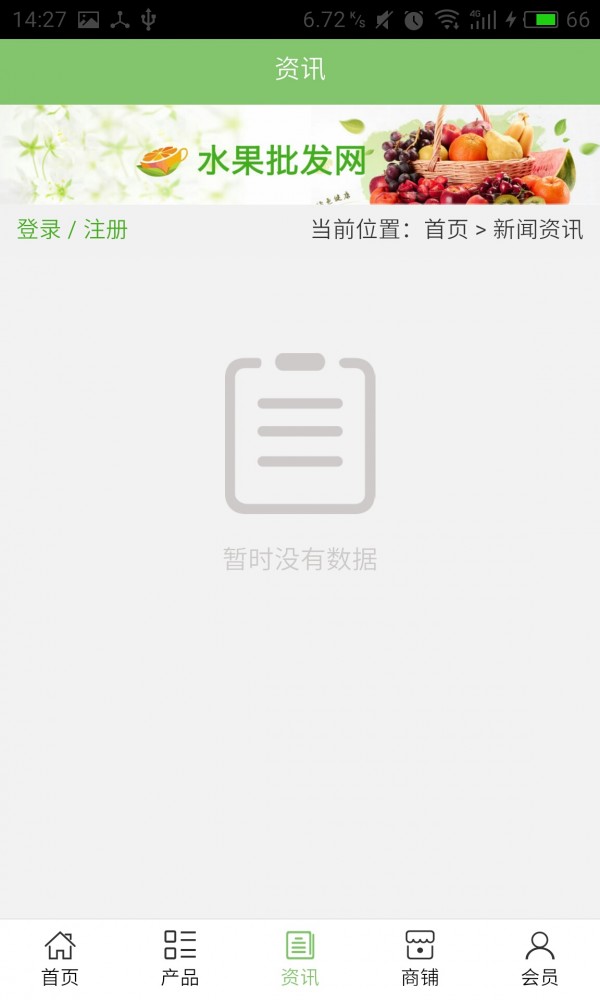
Task: Go to 首页 in the breadcrumb
Action: pos(446,229)
